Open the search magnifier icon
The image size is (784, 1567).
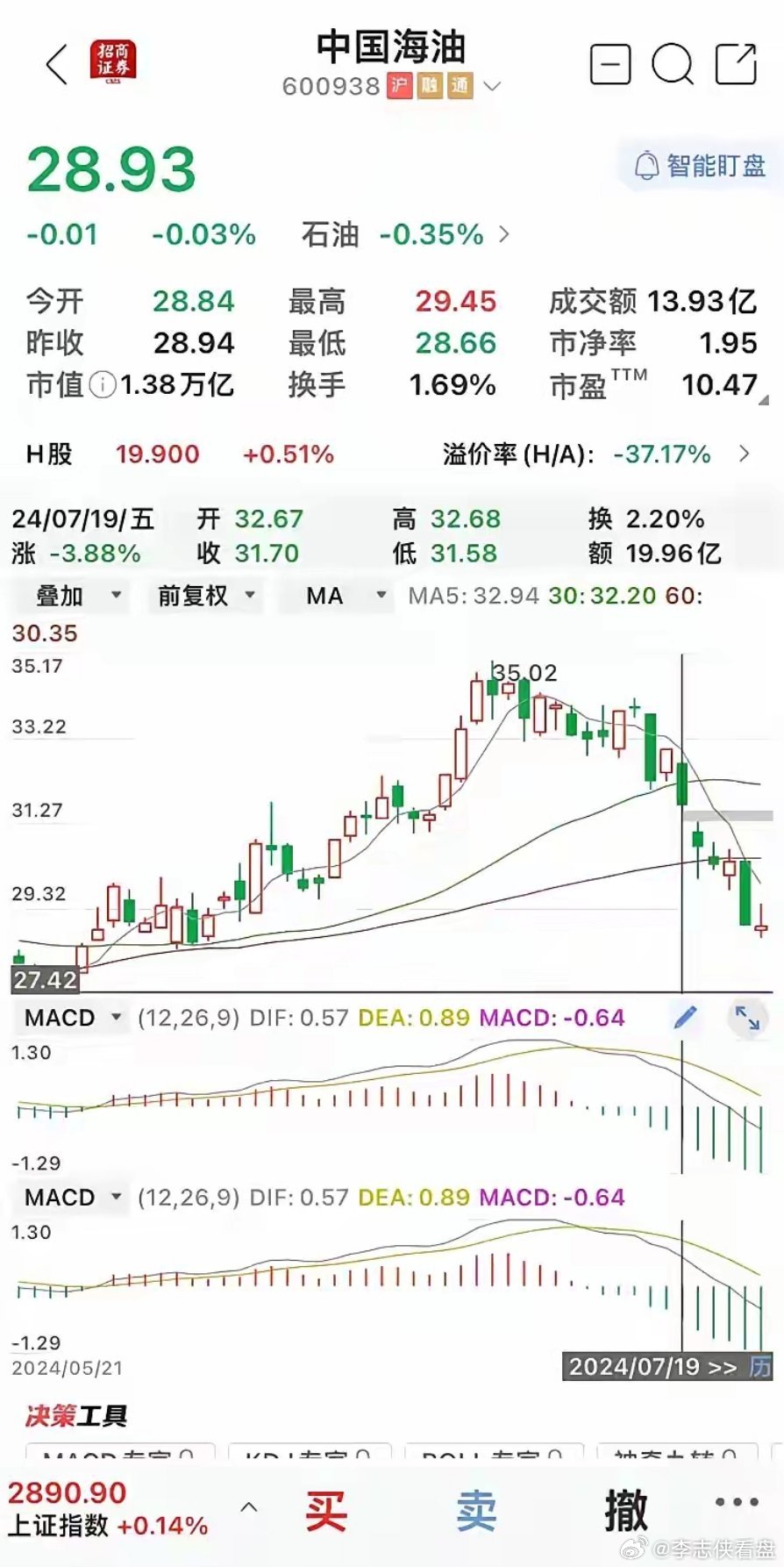(x=673, y=64)
